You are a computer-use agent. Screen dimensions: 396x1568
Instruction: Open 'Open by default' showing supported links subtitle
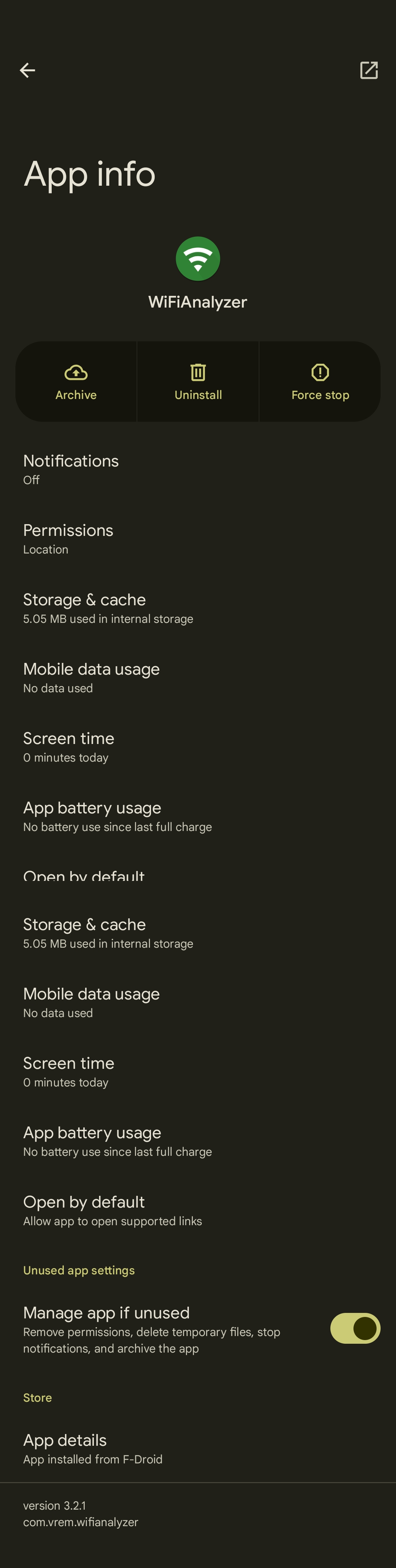(198, 1210)
